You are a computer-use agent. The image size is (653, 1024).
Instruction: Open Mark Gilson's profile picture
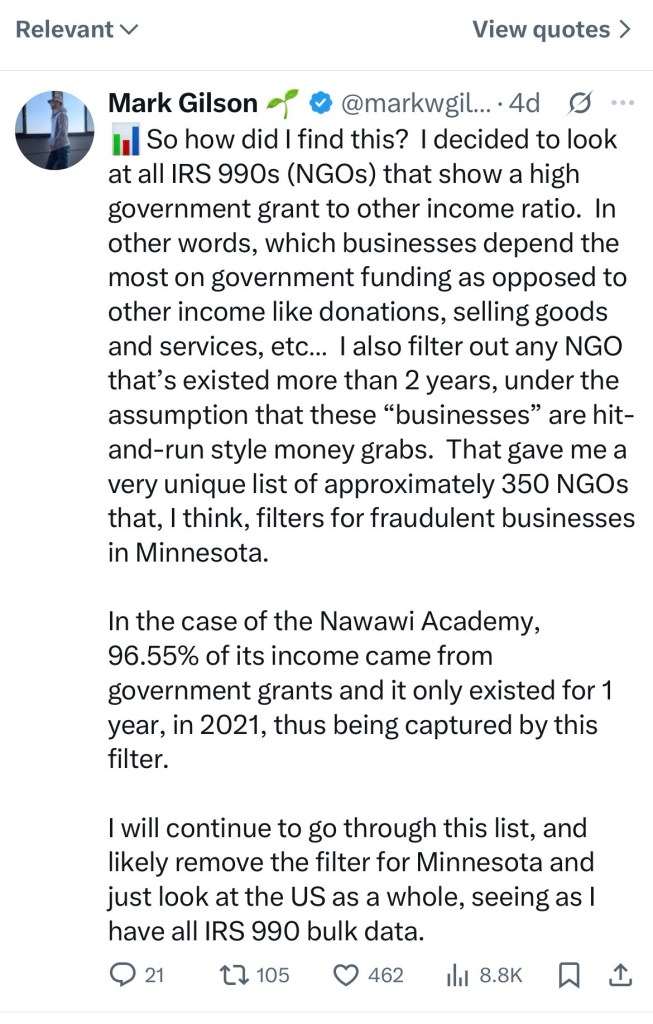[55, 130]
